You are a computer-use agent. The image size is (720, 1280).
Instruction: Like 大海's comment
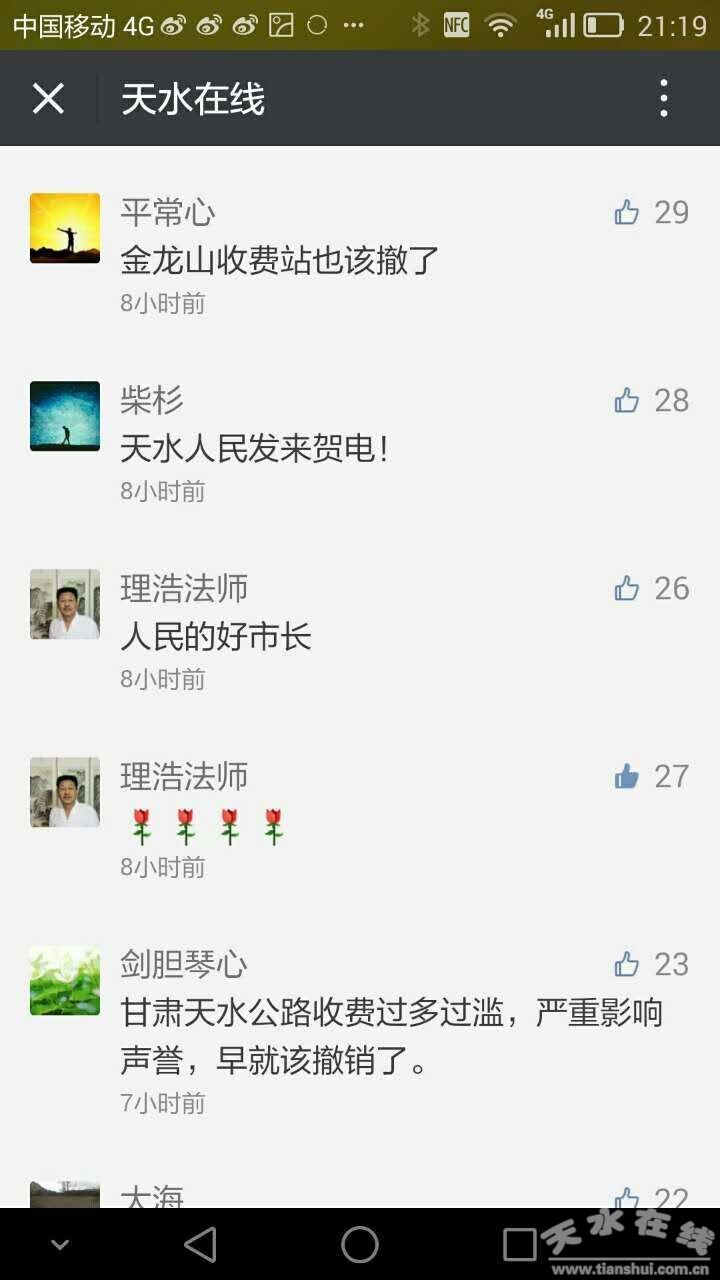coord(627,1197)
